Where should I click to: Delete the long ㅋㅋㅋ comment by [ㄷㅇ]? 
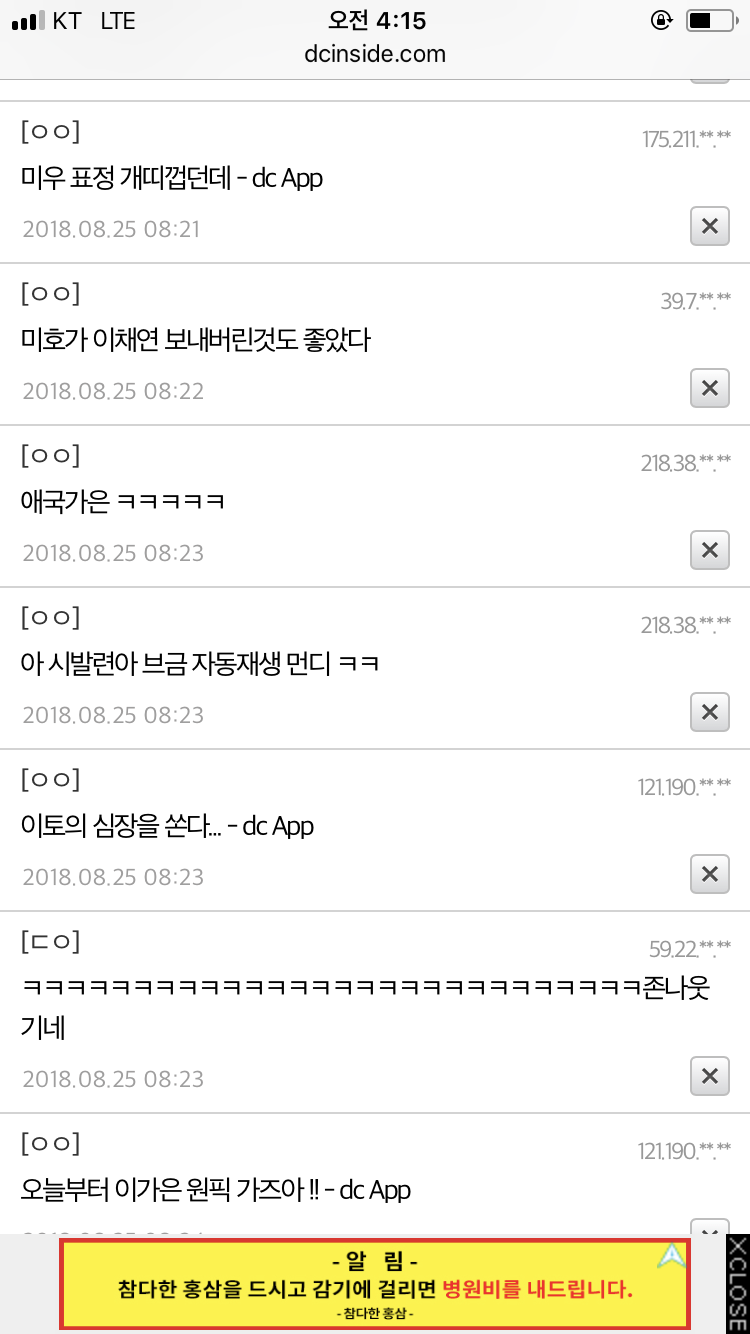[710, 1077]
